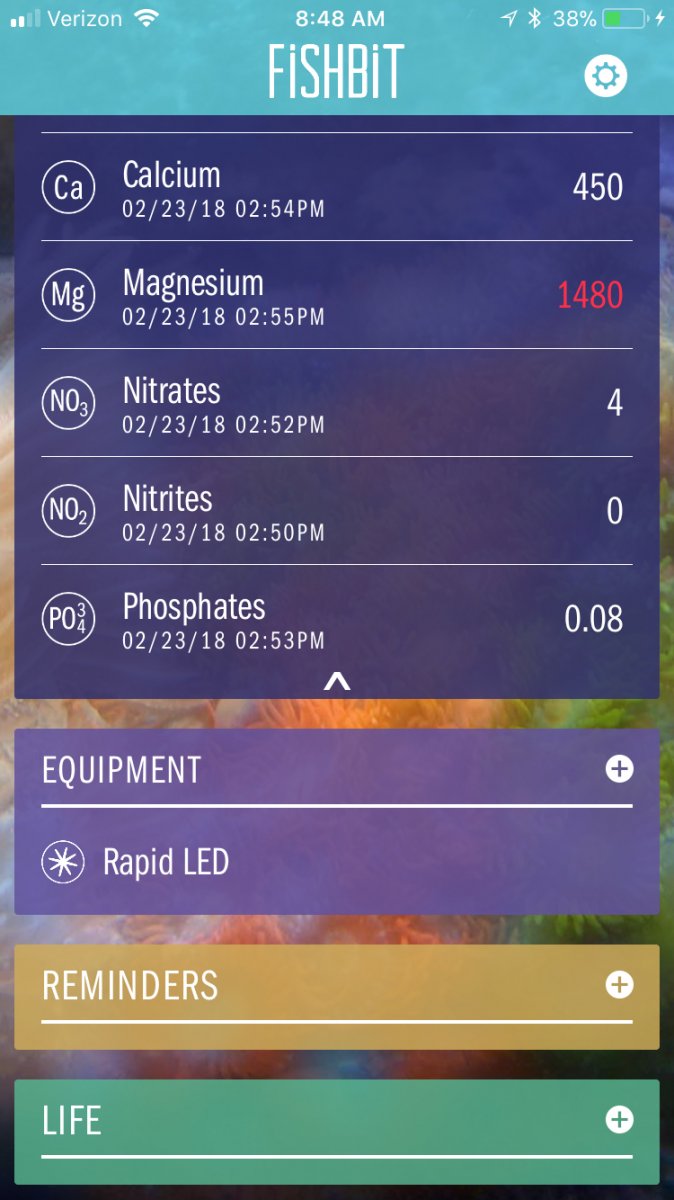This screenshot has height=1200, width=674.
Task: Select the Nitrates reading row
Action: pyautogui.click(x=337, y=403)
